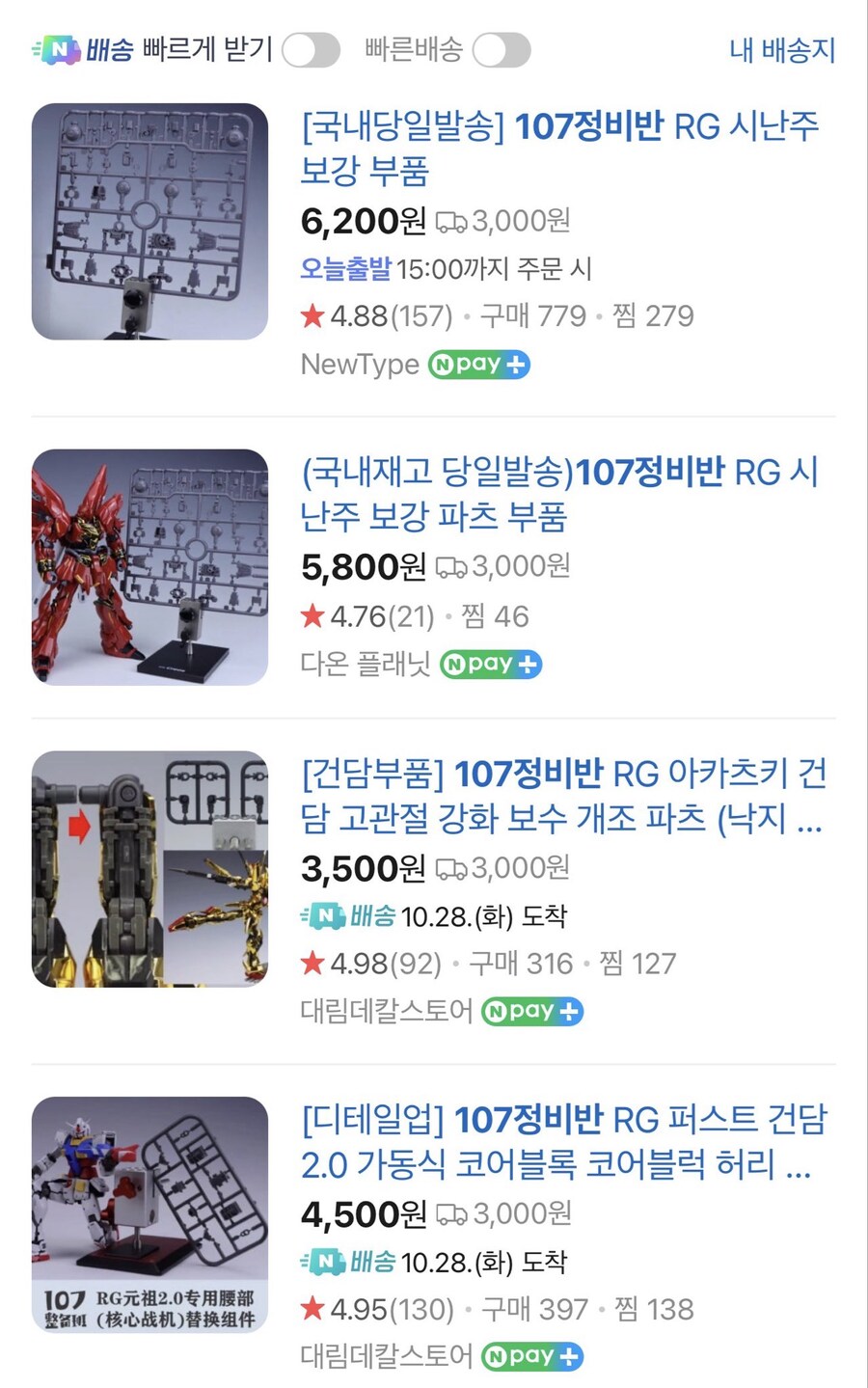Enable the 빠른배송 toggle

[505, 48]
